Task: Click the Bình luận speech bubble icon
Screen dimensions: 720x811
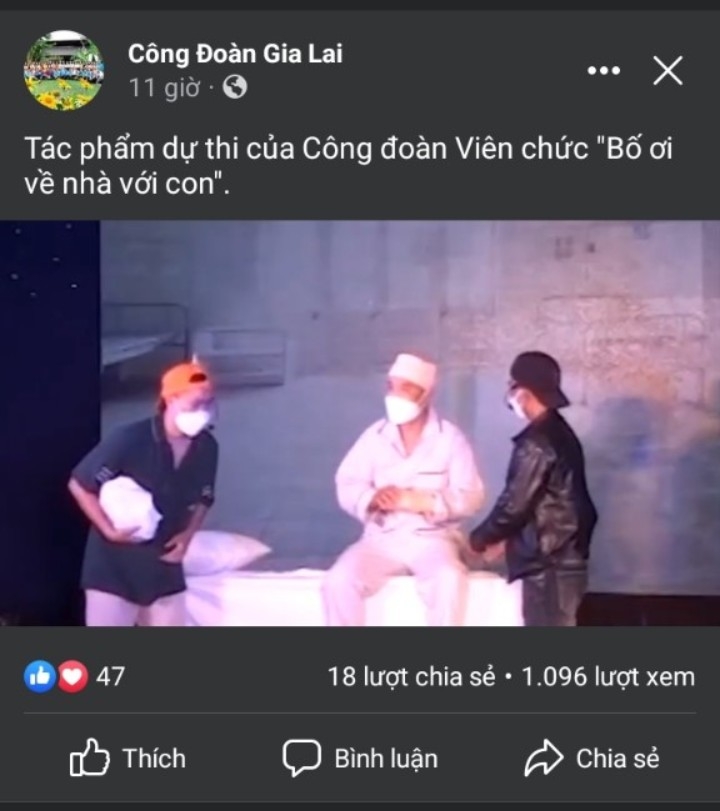Action: coord(300,758)
